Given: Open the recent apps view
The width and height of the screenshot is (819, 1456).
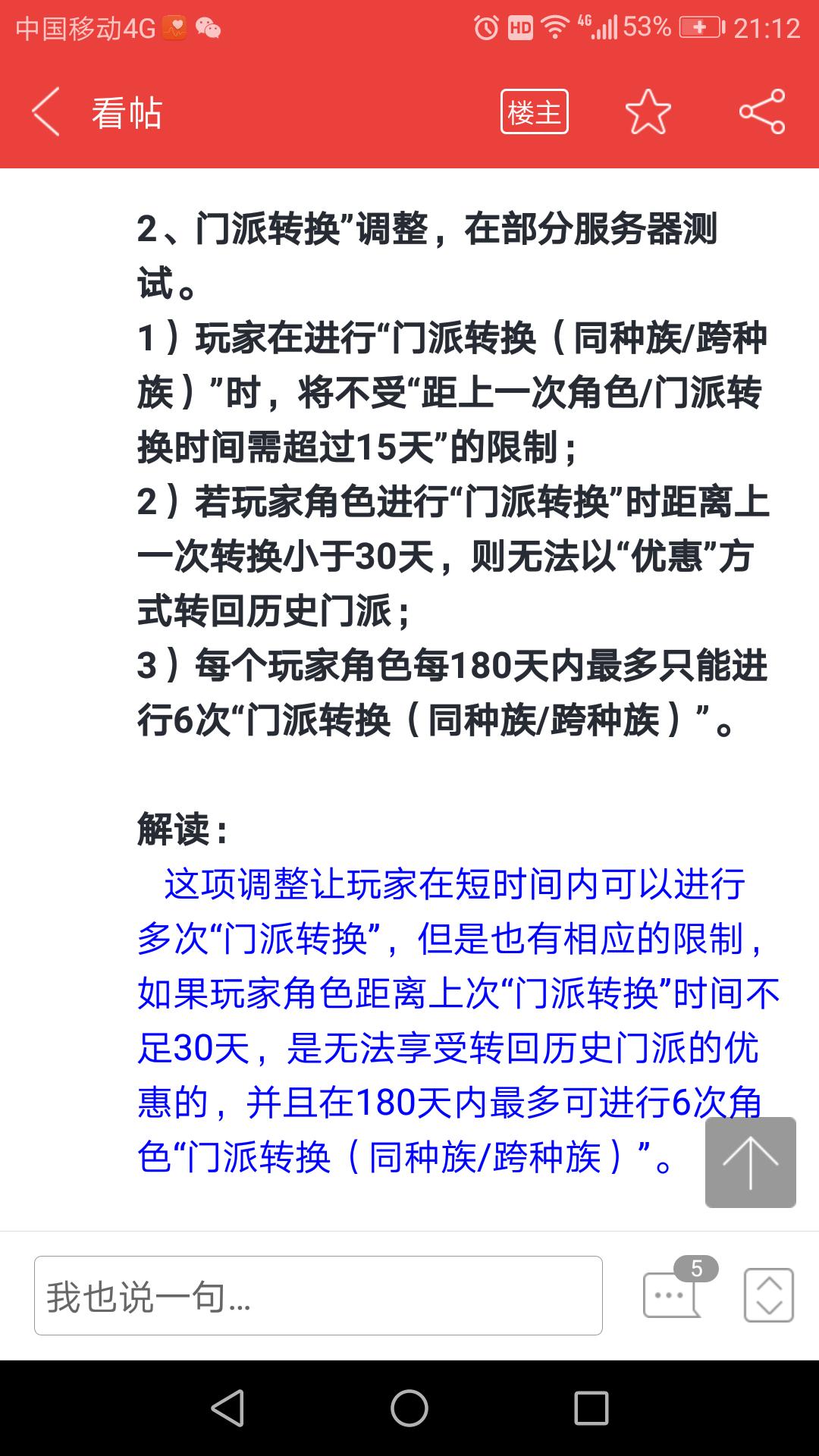Looking at the screenshot, I should point(591,1408).
